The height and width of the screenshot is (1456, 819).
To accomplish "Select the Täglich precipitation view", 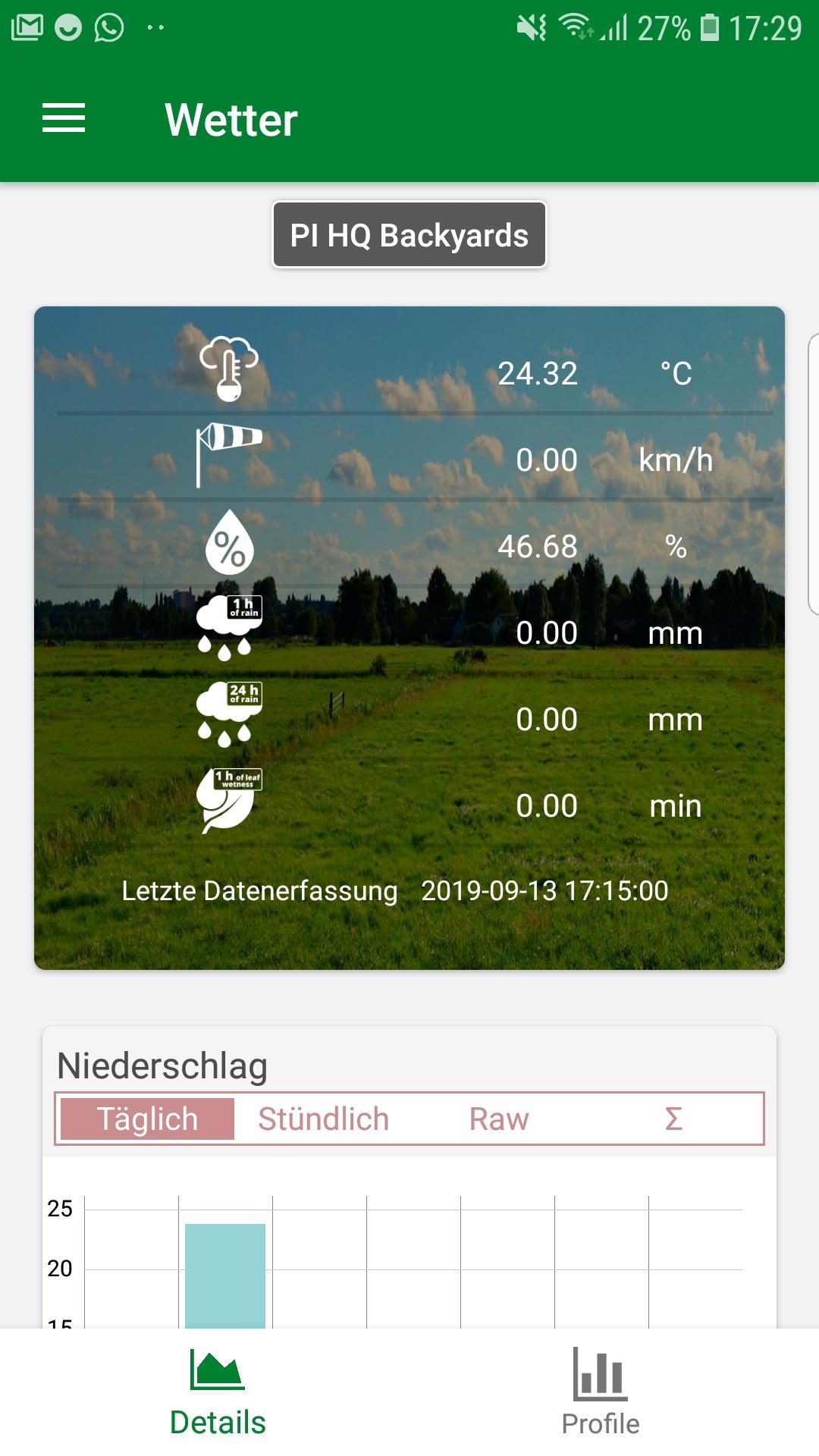I will point(148,1119).
